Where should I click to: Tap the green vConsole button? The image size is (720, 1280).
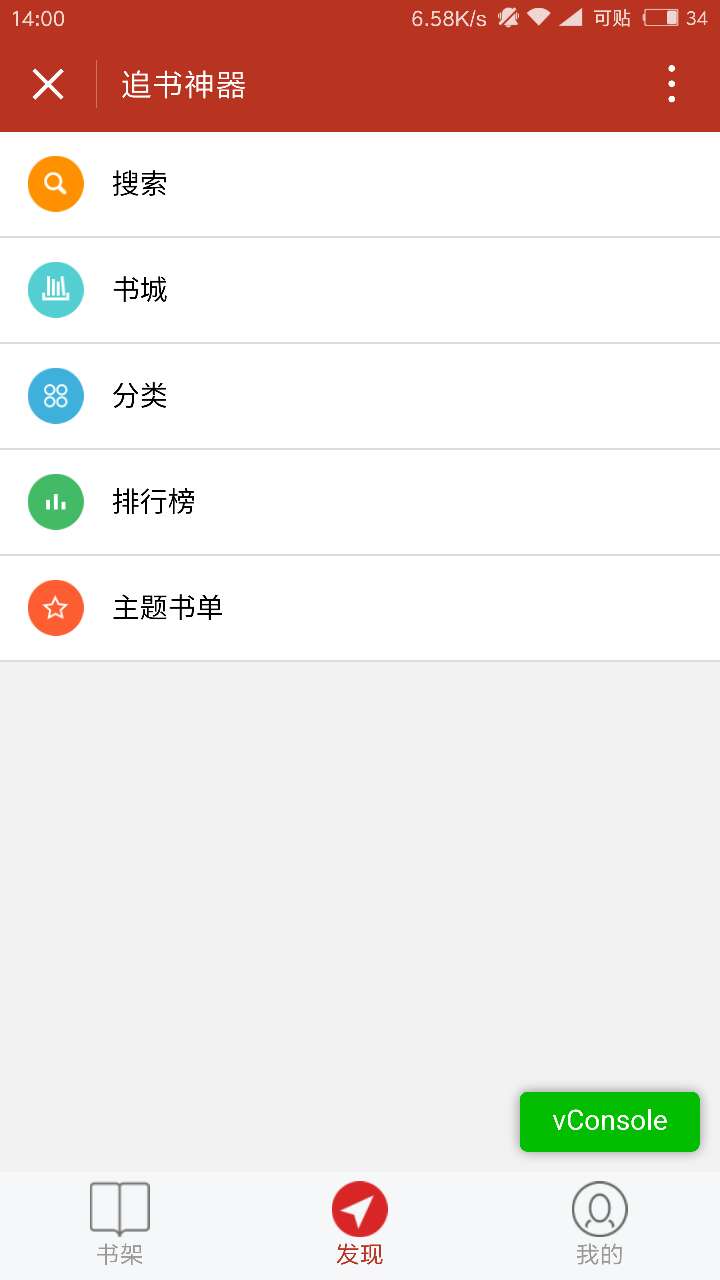pos(610,1121)
